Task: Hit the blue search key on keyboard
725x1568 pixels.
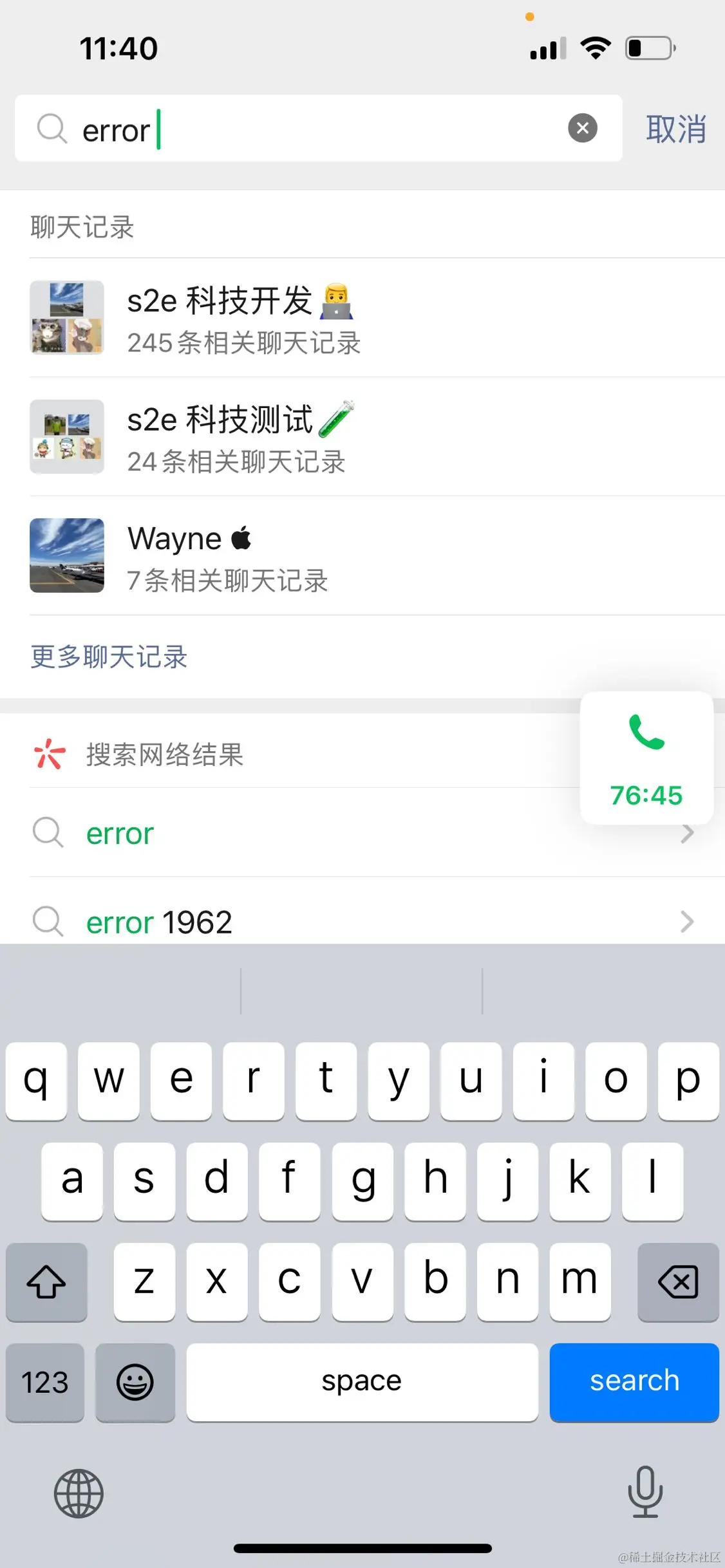Action: [x=634, y=1381]
